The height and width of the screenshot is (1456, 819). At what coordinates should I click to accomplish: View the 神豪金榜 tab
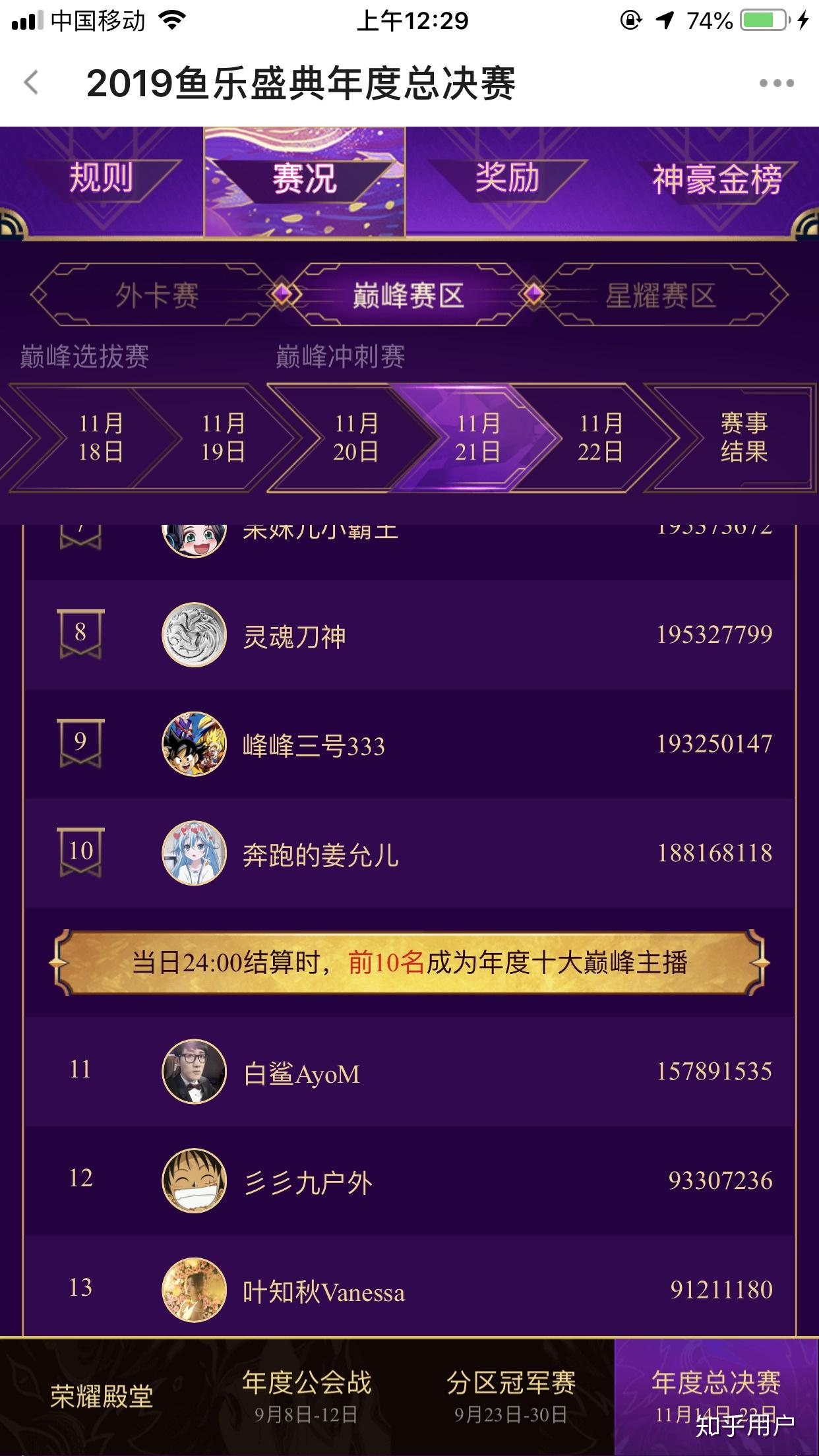point(717,179)
